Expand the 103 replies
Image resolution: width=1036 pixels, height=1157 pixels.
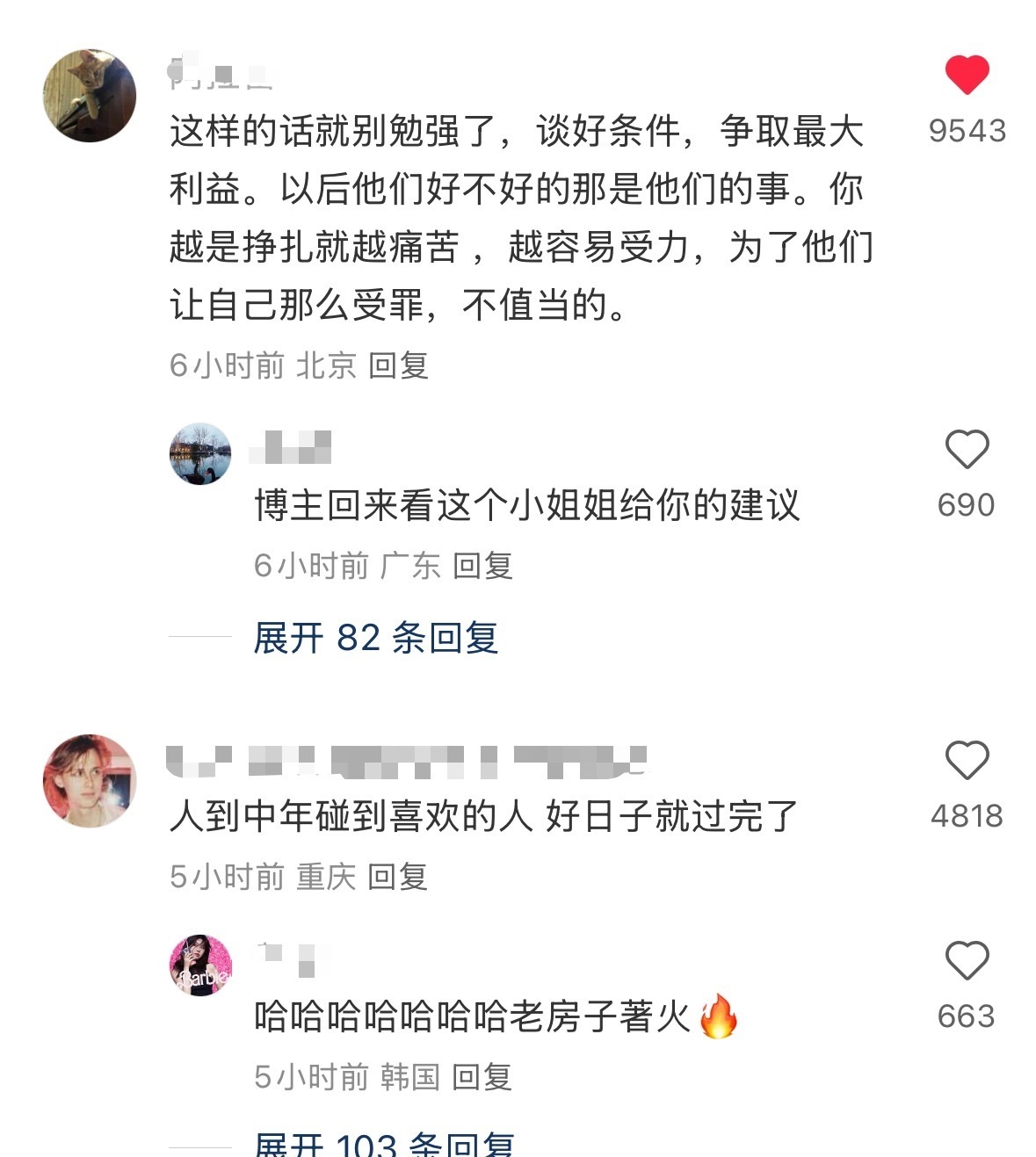coord(383,1144)
